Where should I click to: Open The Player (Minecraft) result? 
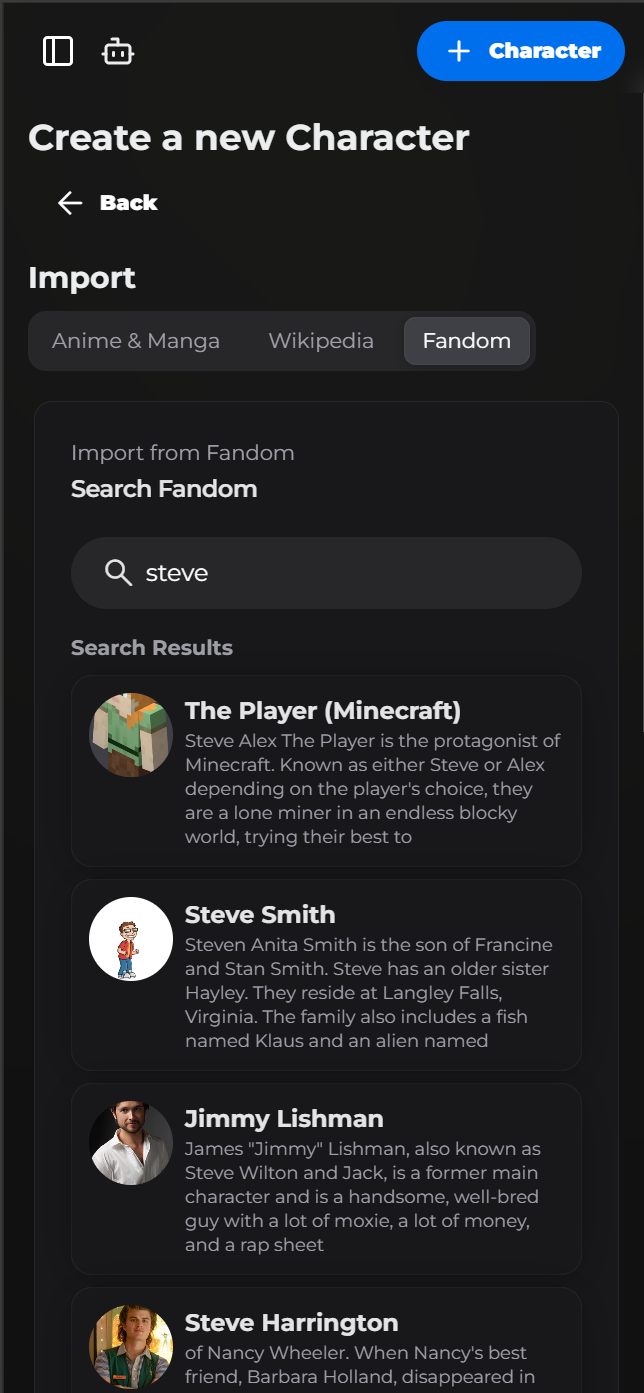click(326, 770)
